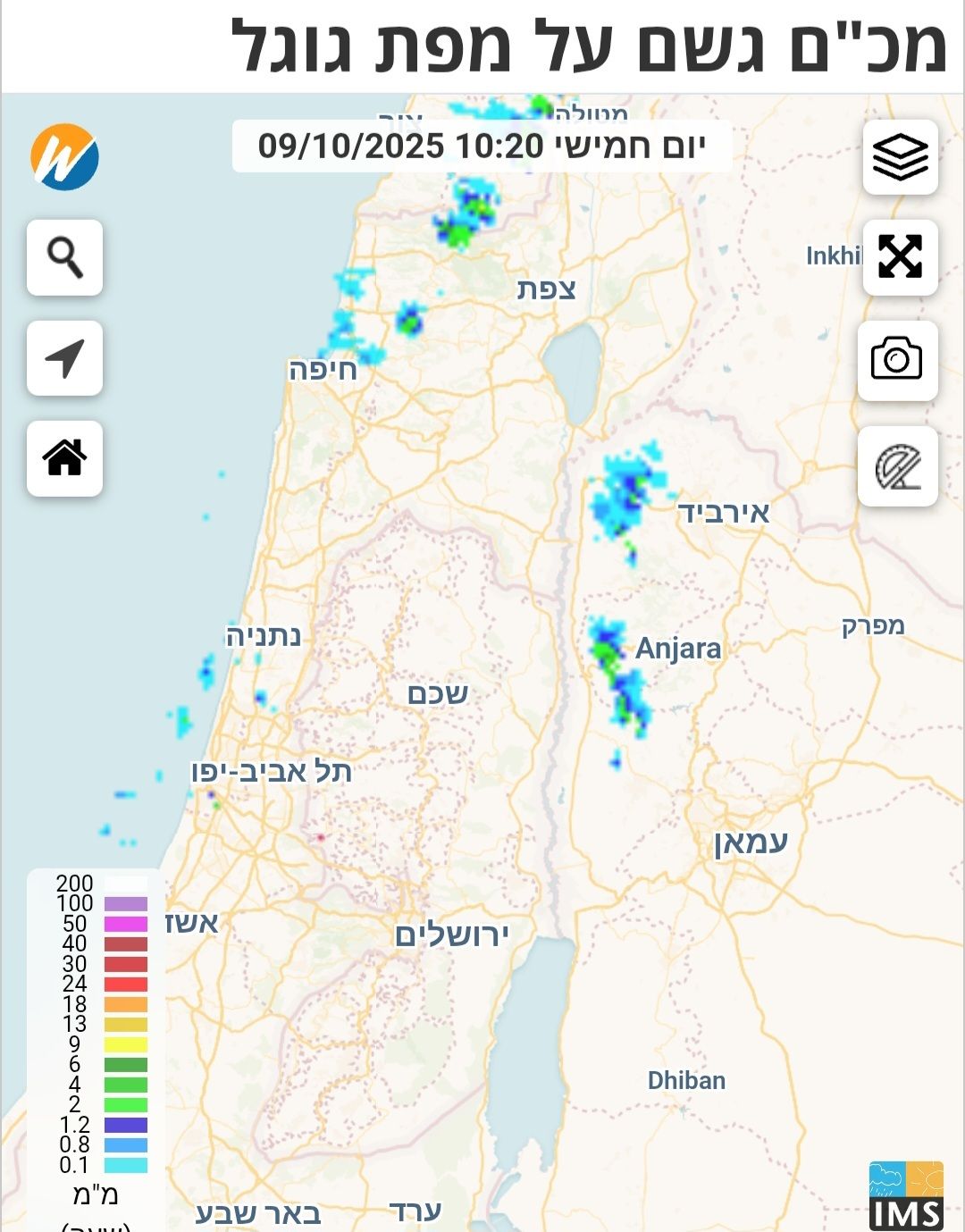The height and width of the screenshot is (1232, 965).
Task: Open the map layers selector
Action: (x=900, y=157)
